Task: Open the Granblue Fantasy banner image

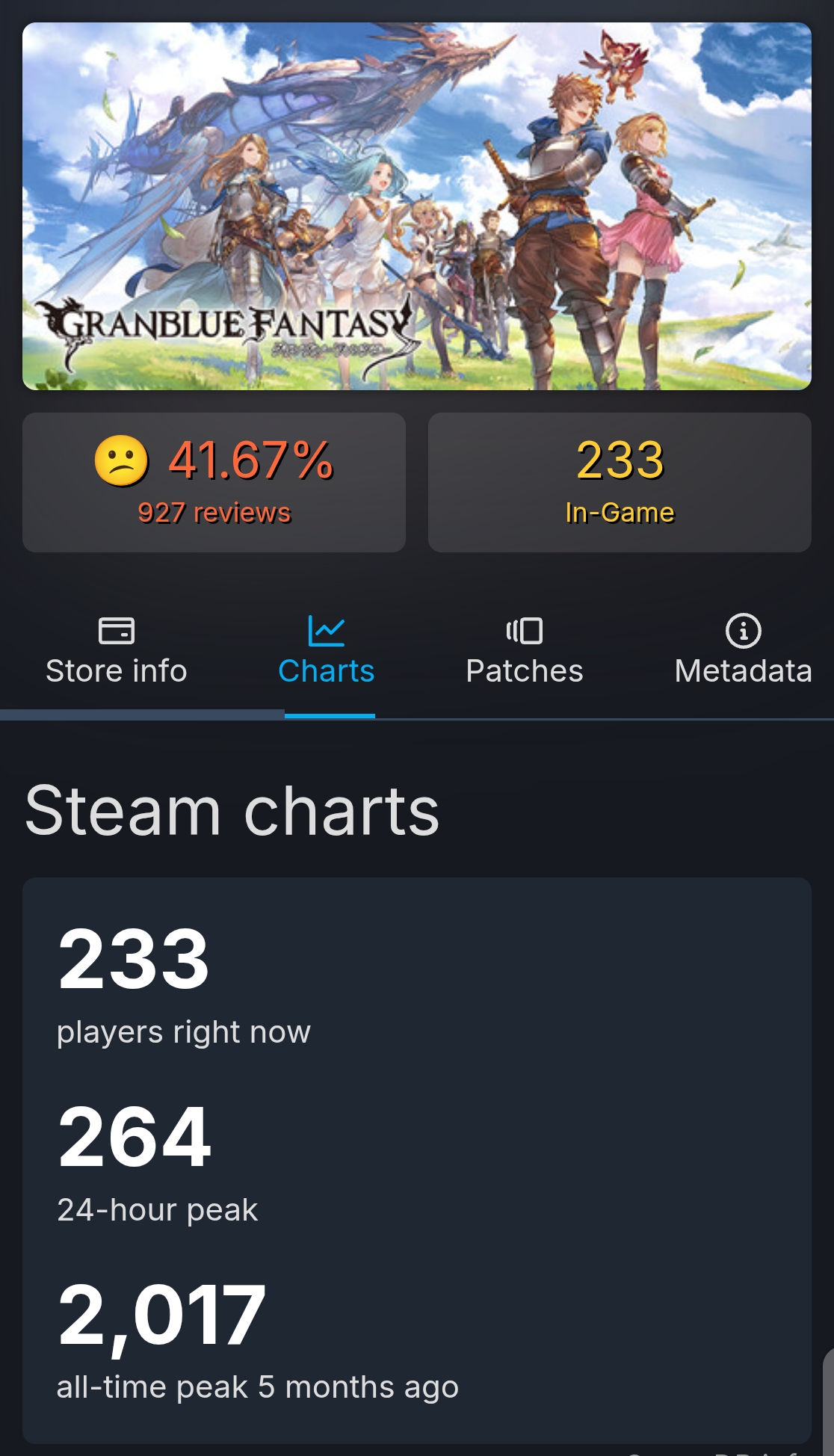Action: coord(417,206)
